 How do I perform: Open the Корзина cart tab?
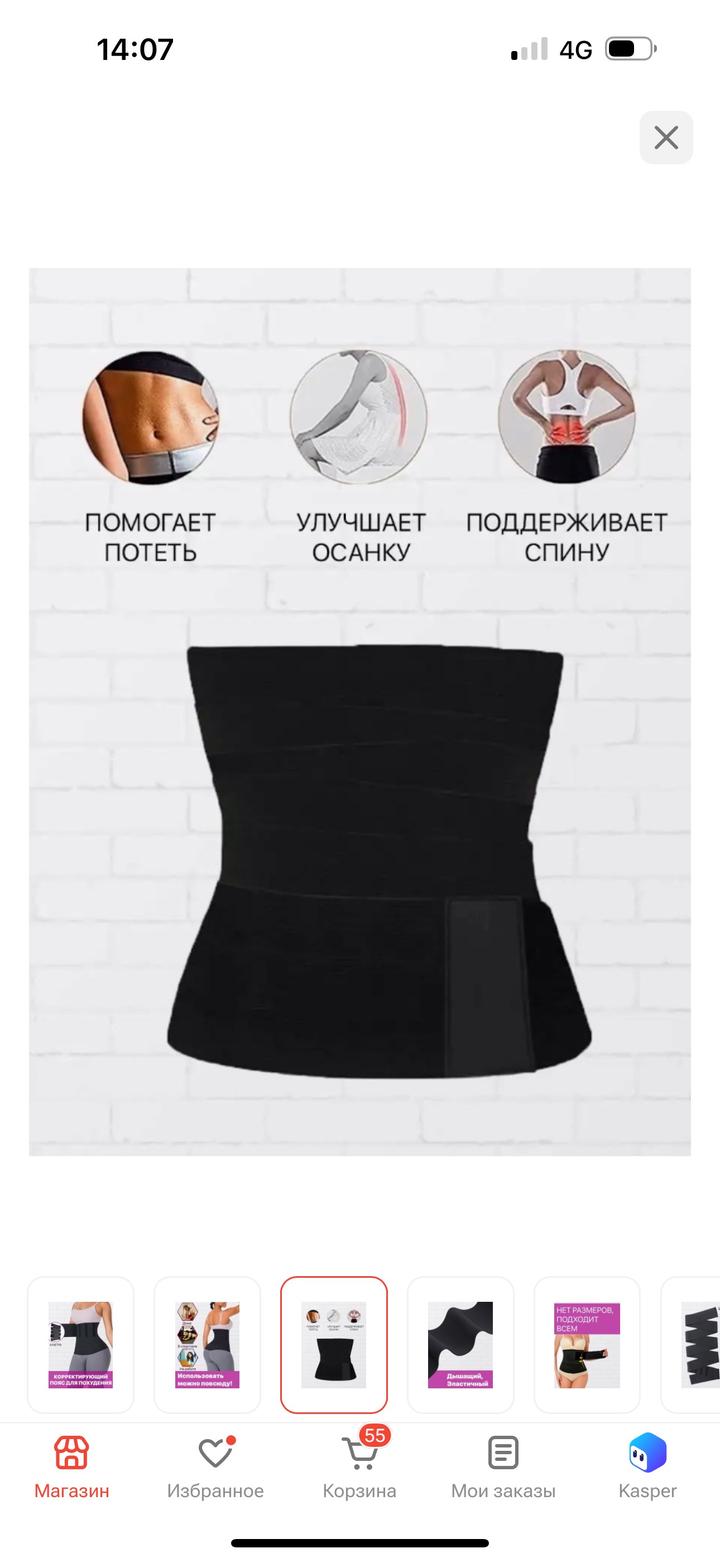[359, 1467]
